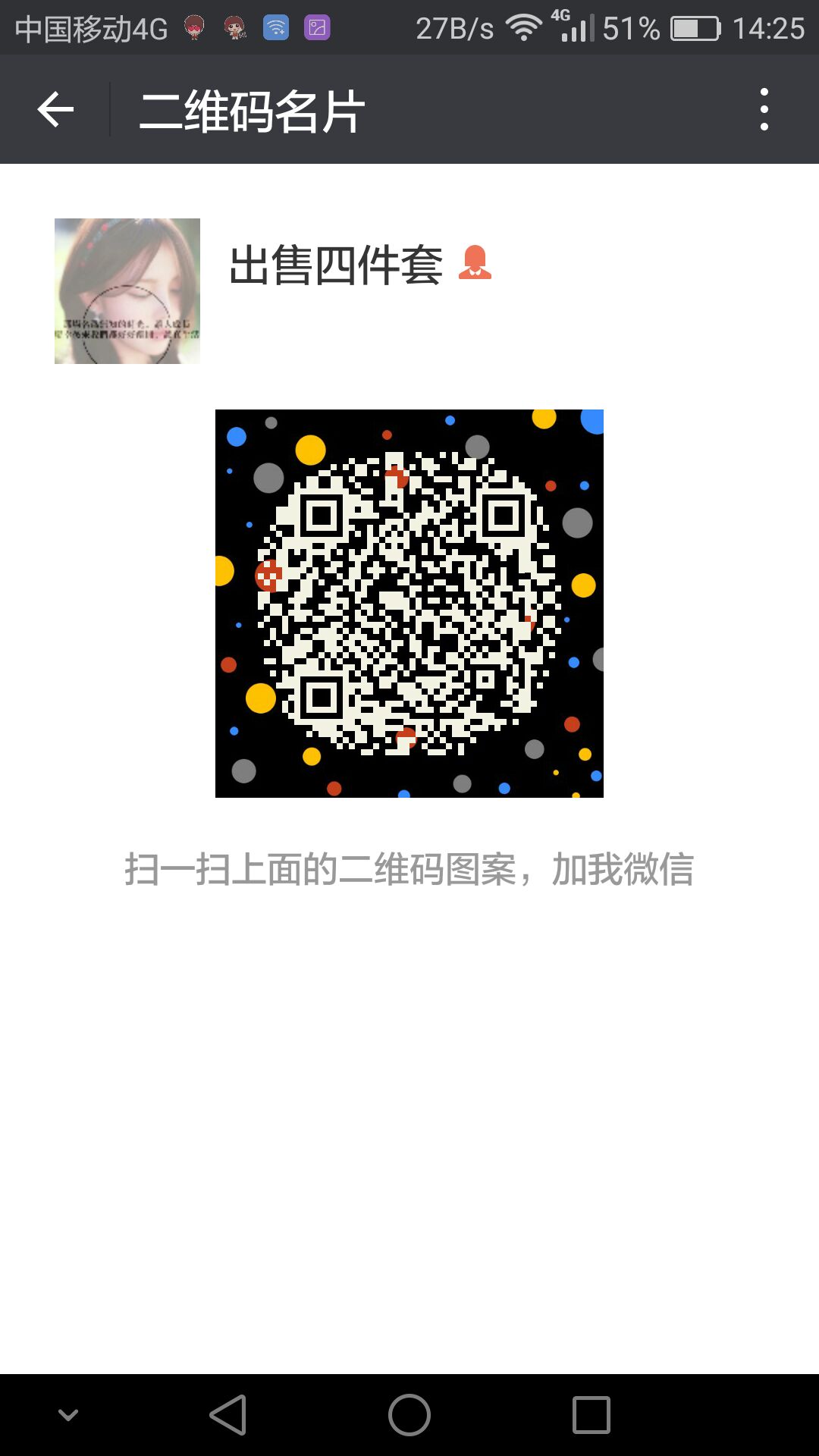This screenshot has width=819, height=1456.
Task: Hide the navigation bar with the chevron
Action: (x=68, y=1415)
